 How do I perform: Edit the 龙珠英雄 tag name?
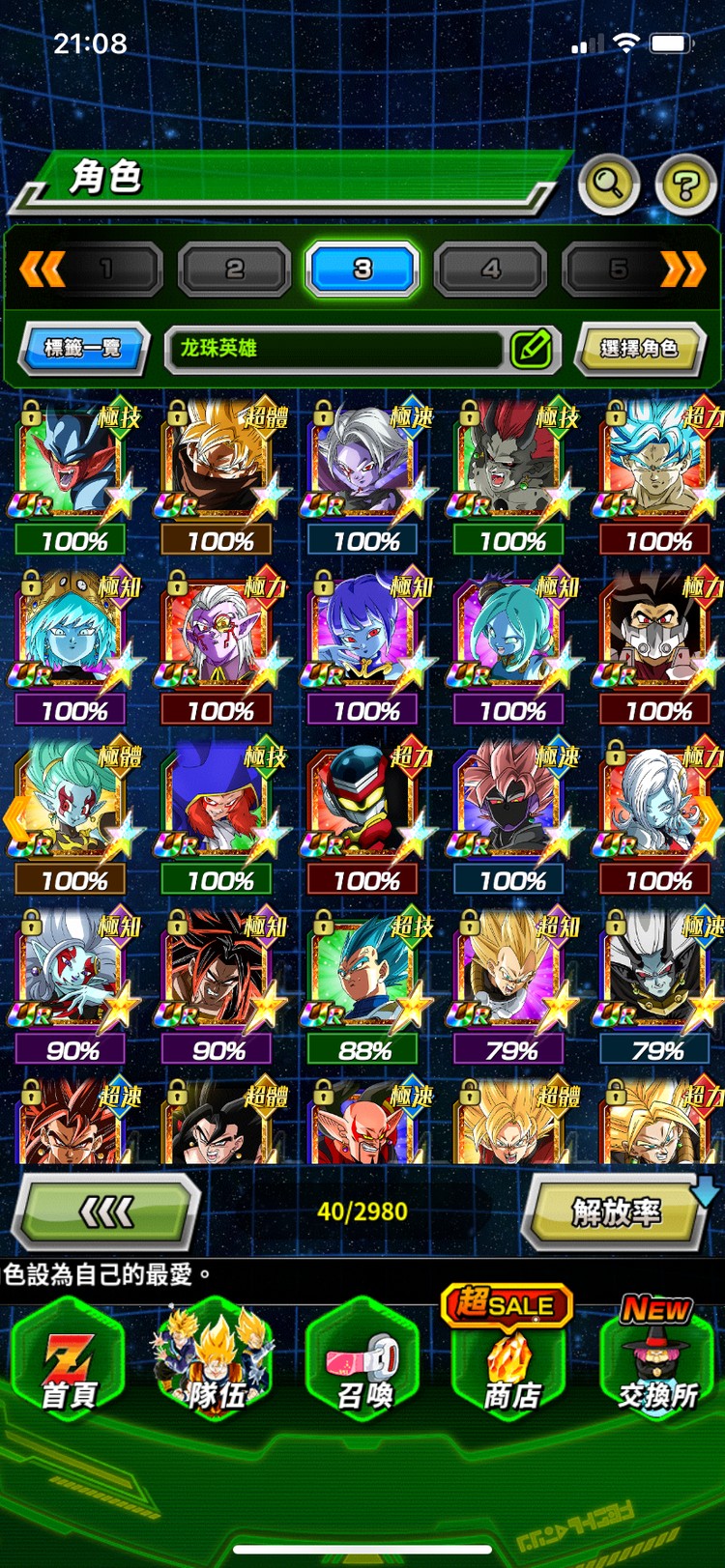tap(531, 349)
